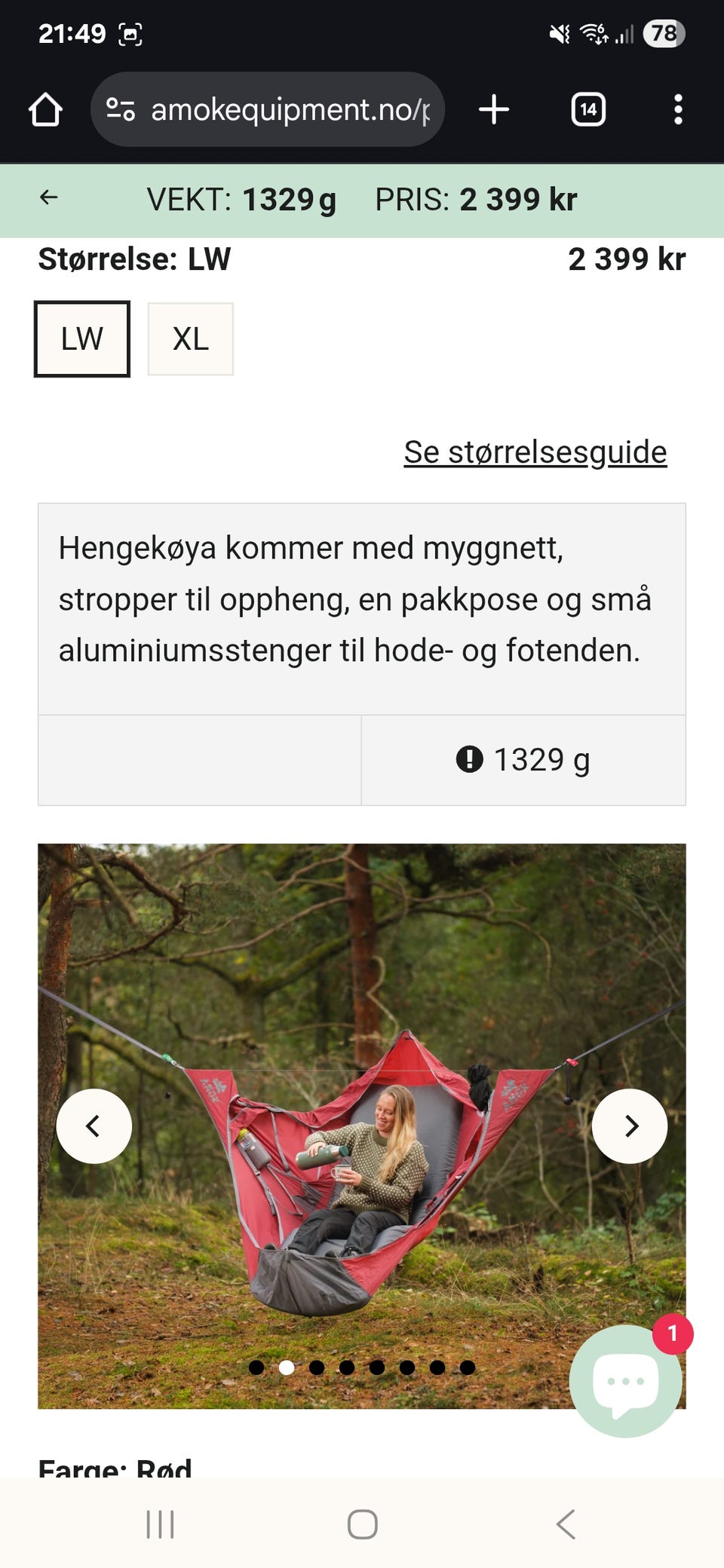The width and height of the screenshot is (724, 1568).
Task: Tap the screenshot capture icon in status bar
Action: 130,32
